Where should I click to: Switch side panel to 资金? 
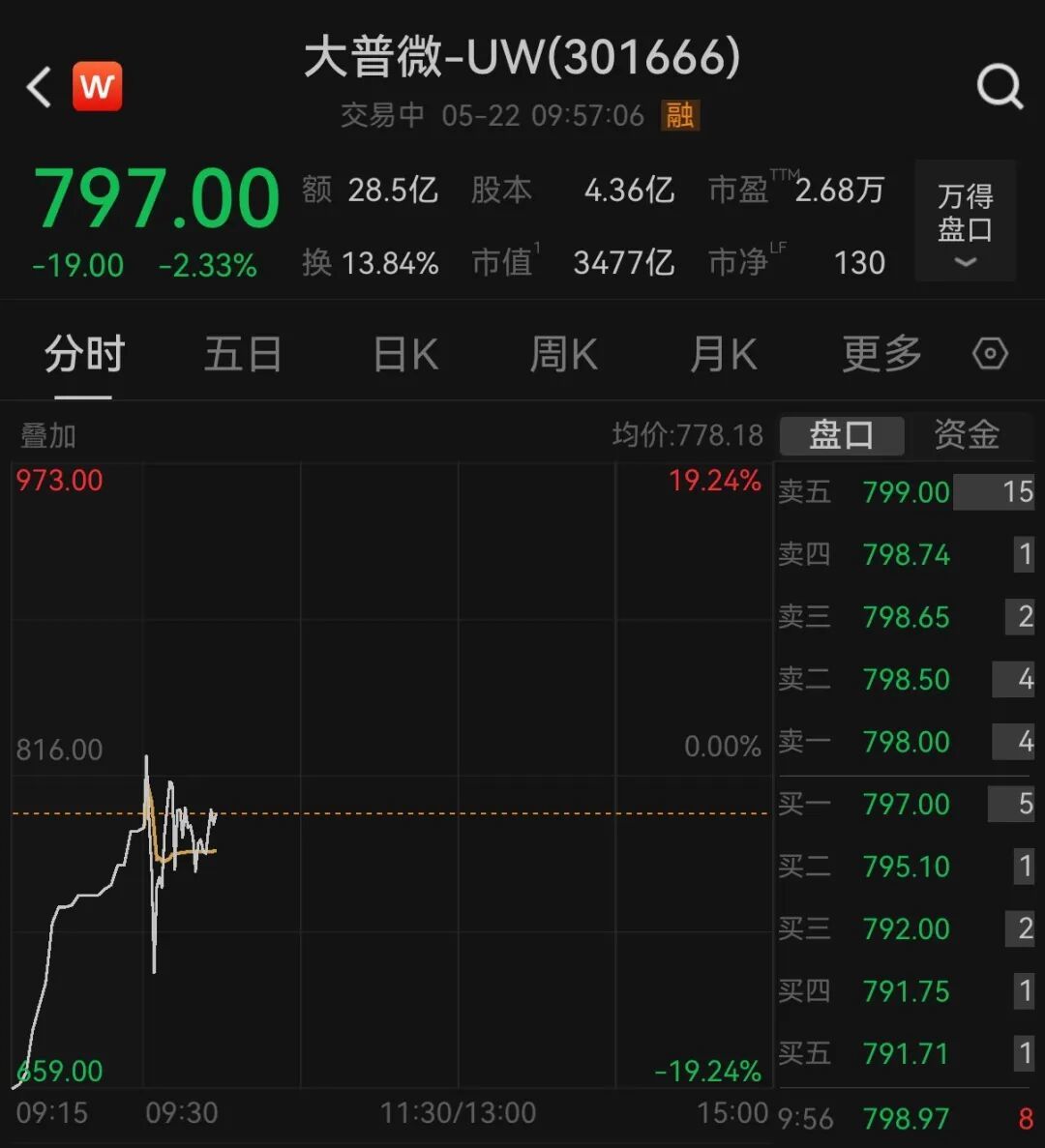coord(967,435)
